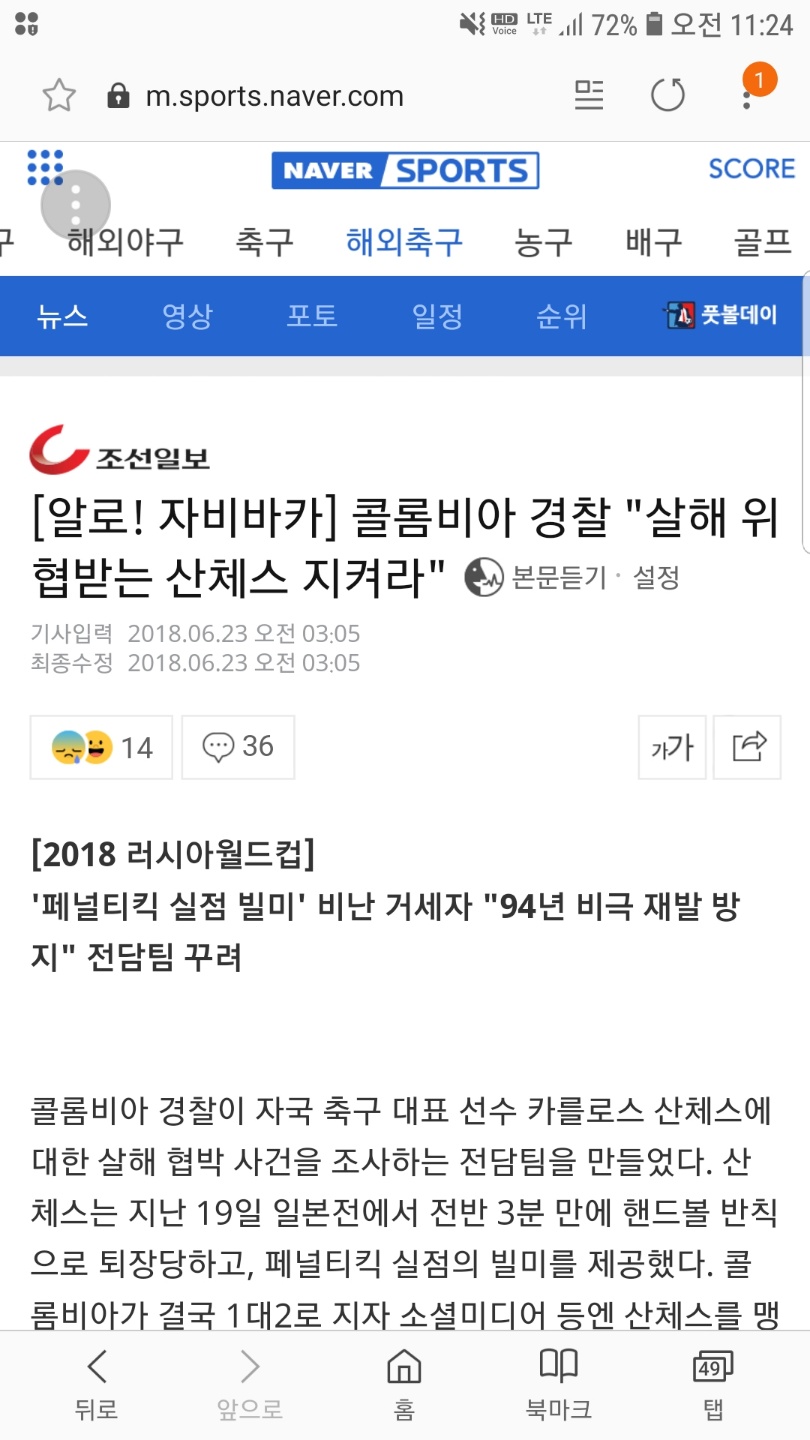Bookmark this page with the star icon

[x=59, y=96]
